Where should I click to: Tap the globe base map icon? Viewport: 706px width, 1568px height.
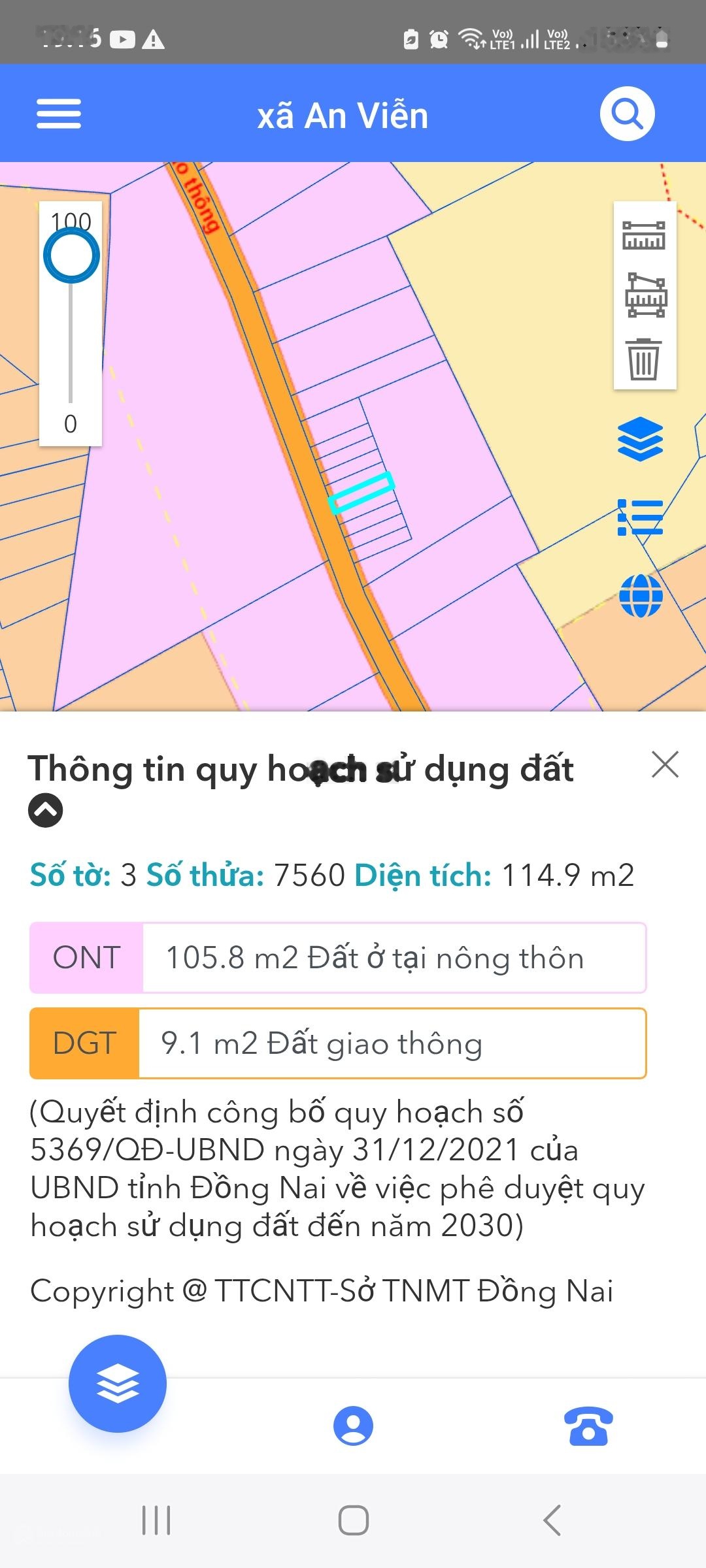click(641, 595)
